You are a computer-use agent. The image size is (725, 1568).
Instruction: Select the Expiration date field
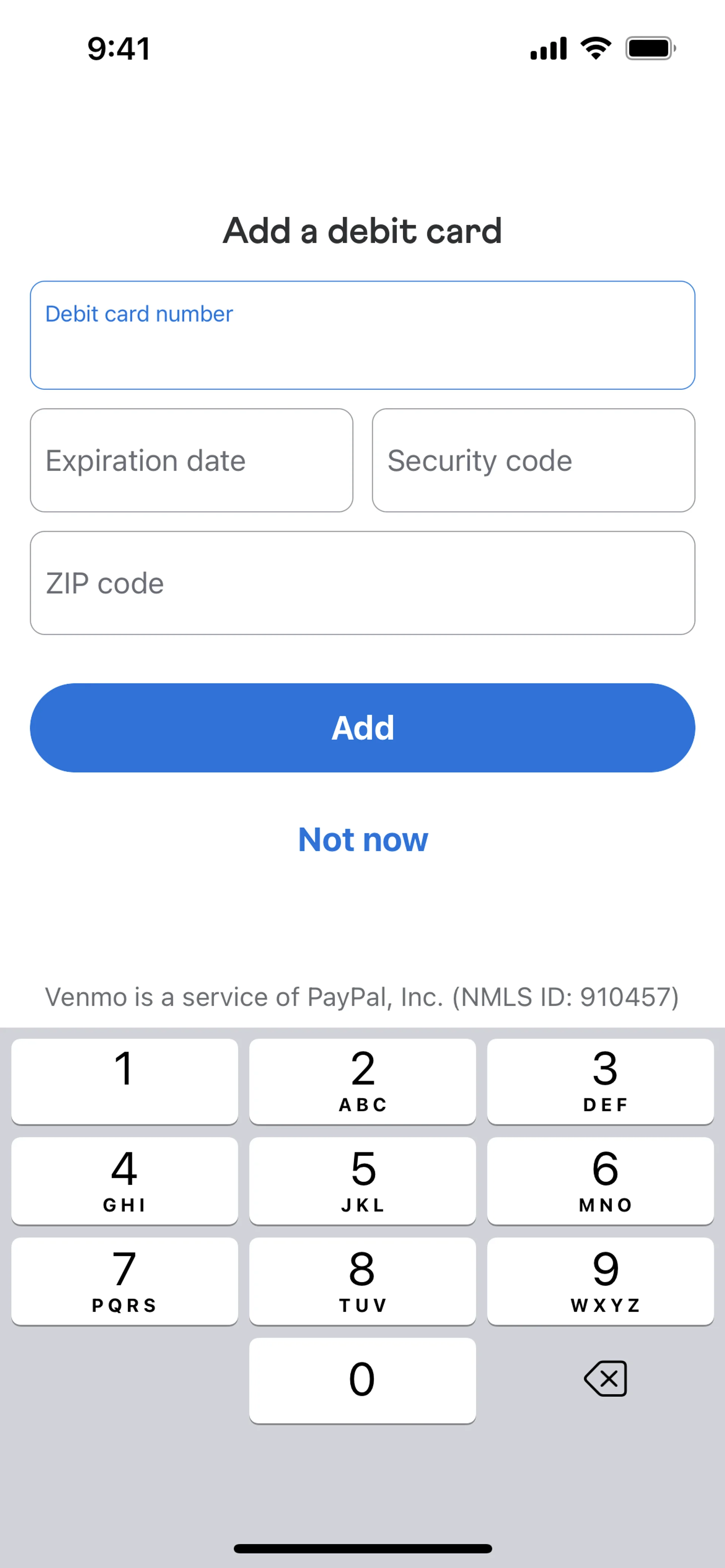coord(191,460)
